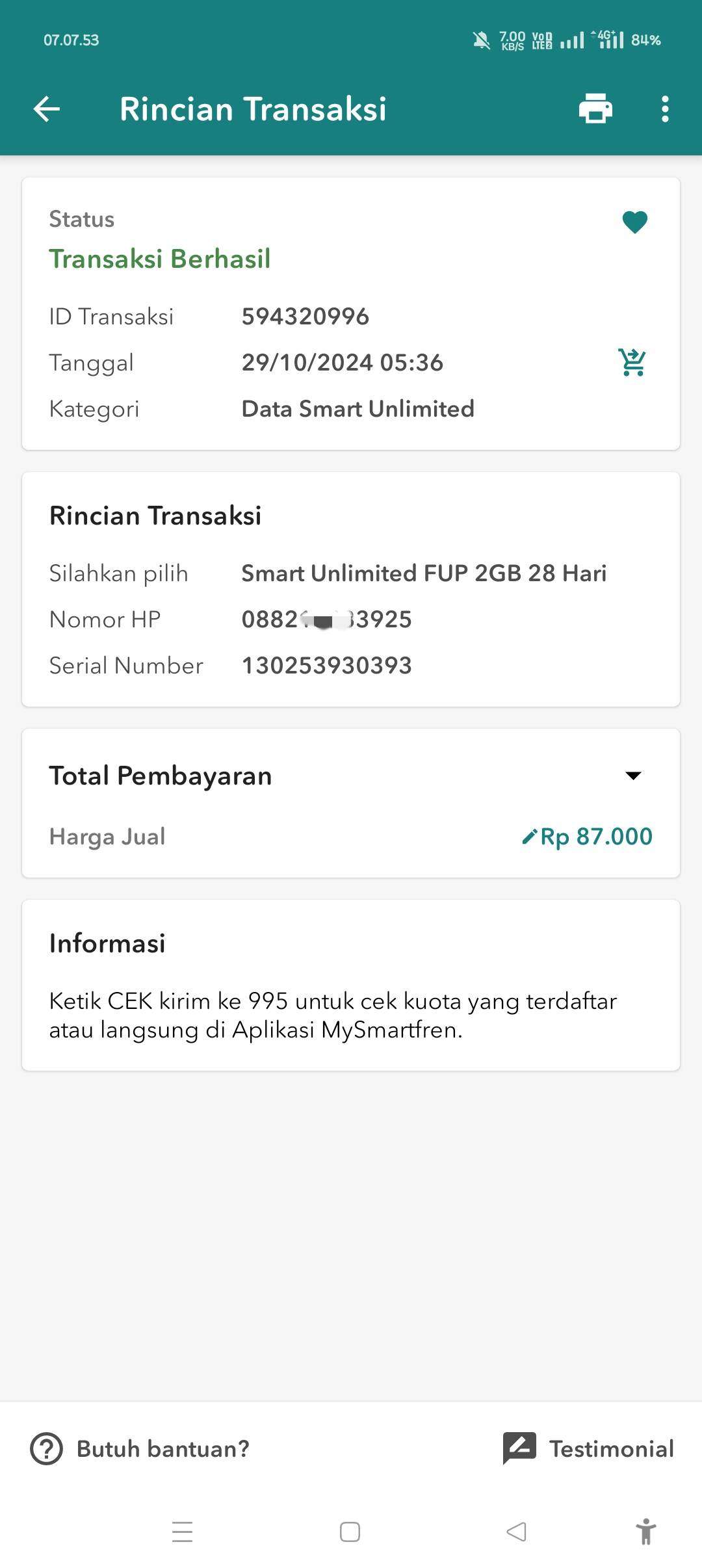The height and width of the screenshot is (1568, 702).
Task: Edit the Harga Jual price
Action: pyautogui.click(x=587, y=836)
